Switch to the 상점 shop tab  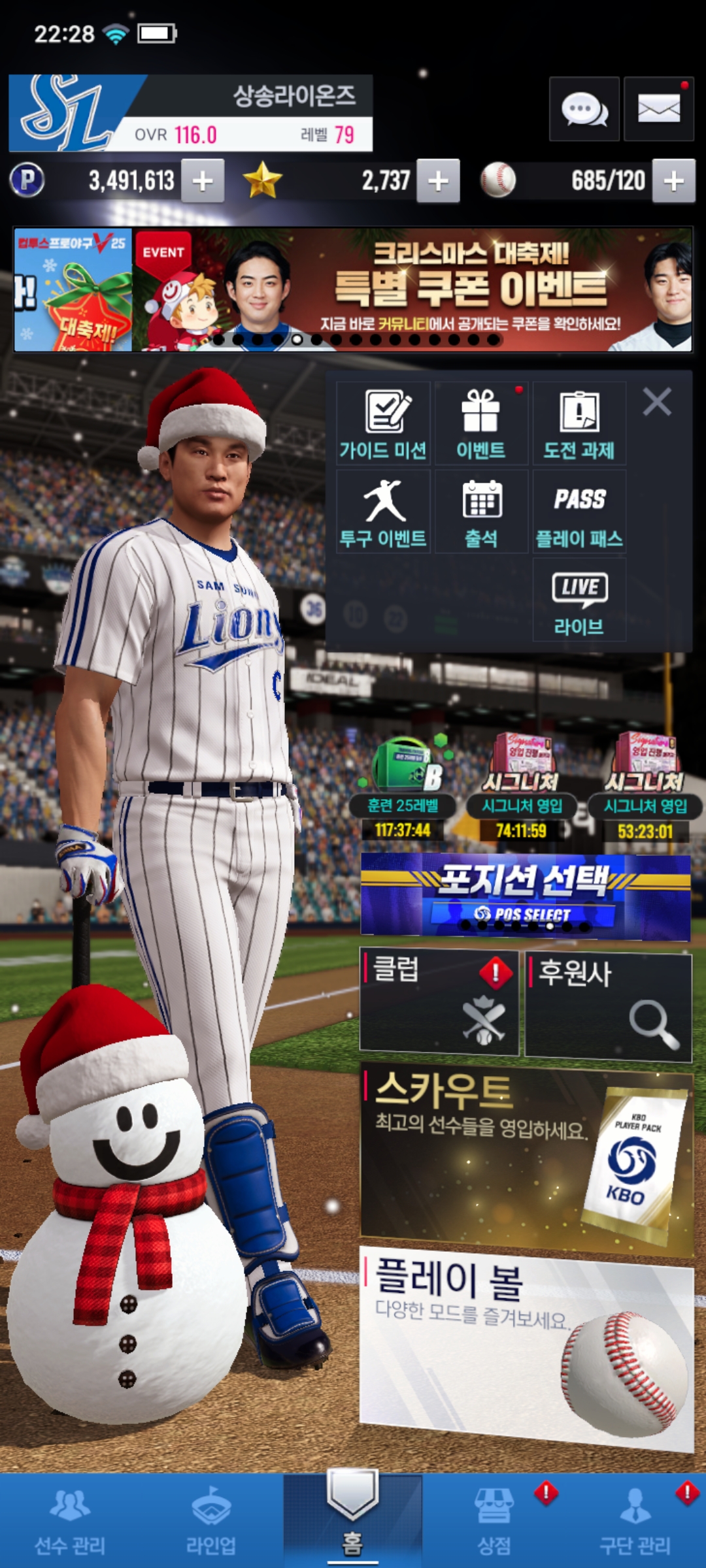(x=494, y=1521)
